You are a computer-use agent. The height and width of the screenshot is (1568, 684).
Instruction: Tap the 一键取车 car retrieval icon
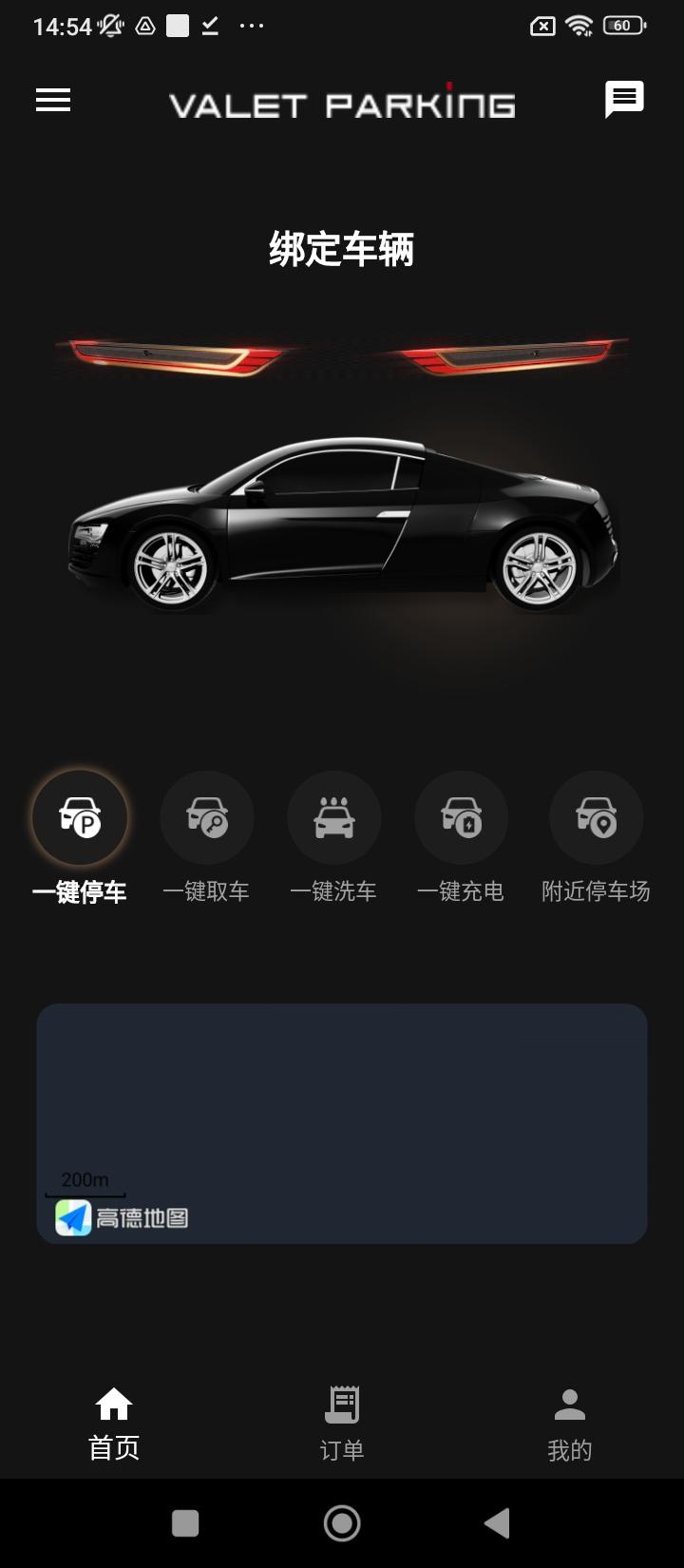point(207,817)
